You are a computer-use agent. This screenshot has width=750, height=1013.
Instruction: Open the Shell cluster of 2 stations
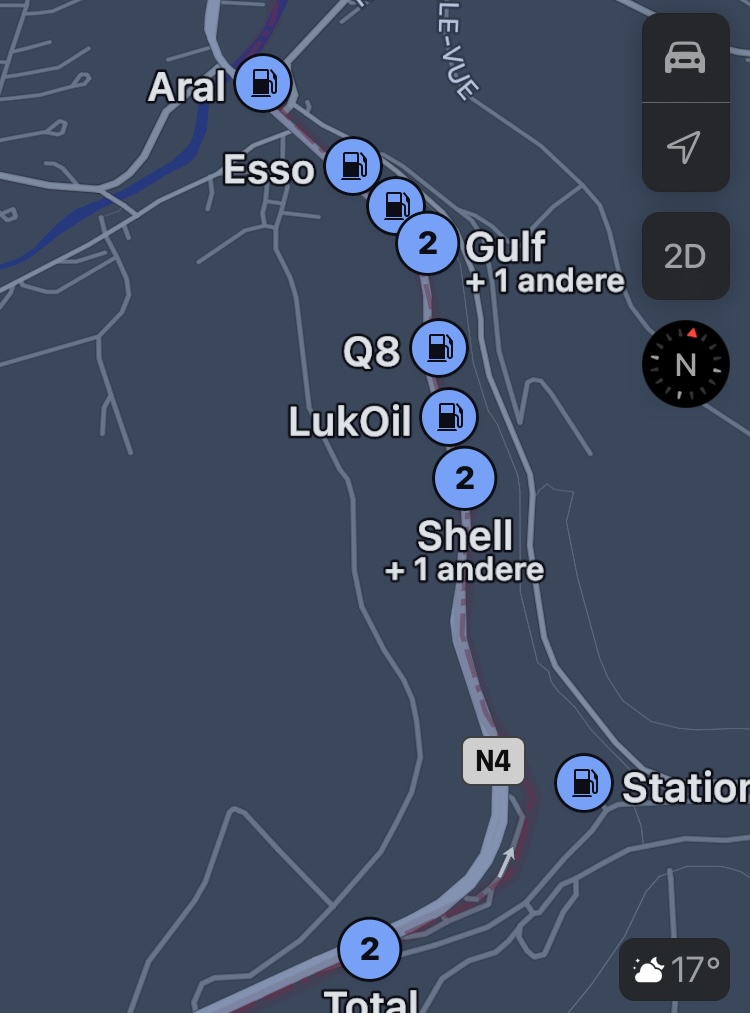[x=464, y=479]
